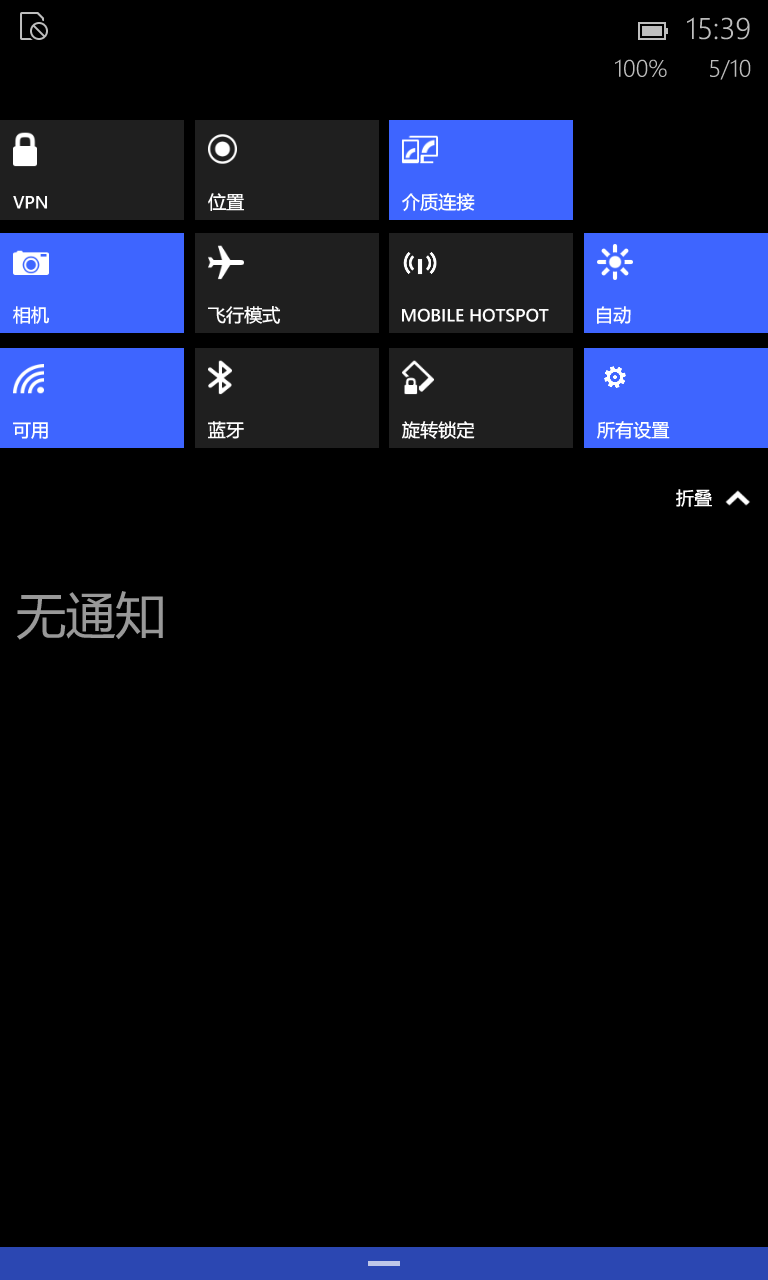
Task: Open 所有设置 all settings
Action: tap(676, 398)
